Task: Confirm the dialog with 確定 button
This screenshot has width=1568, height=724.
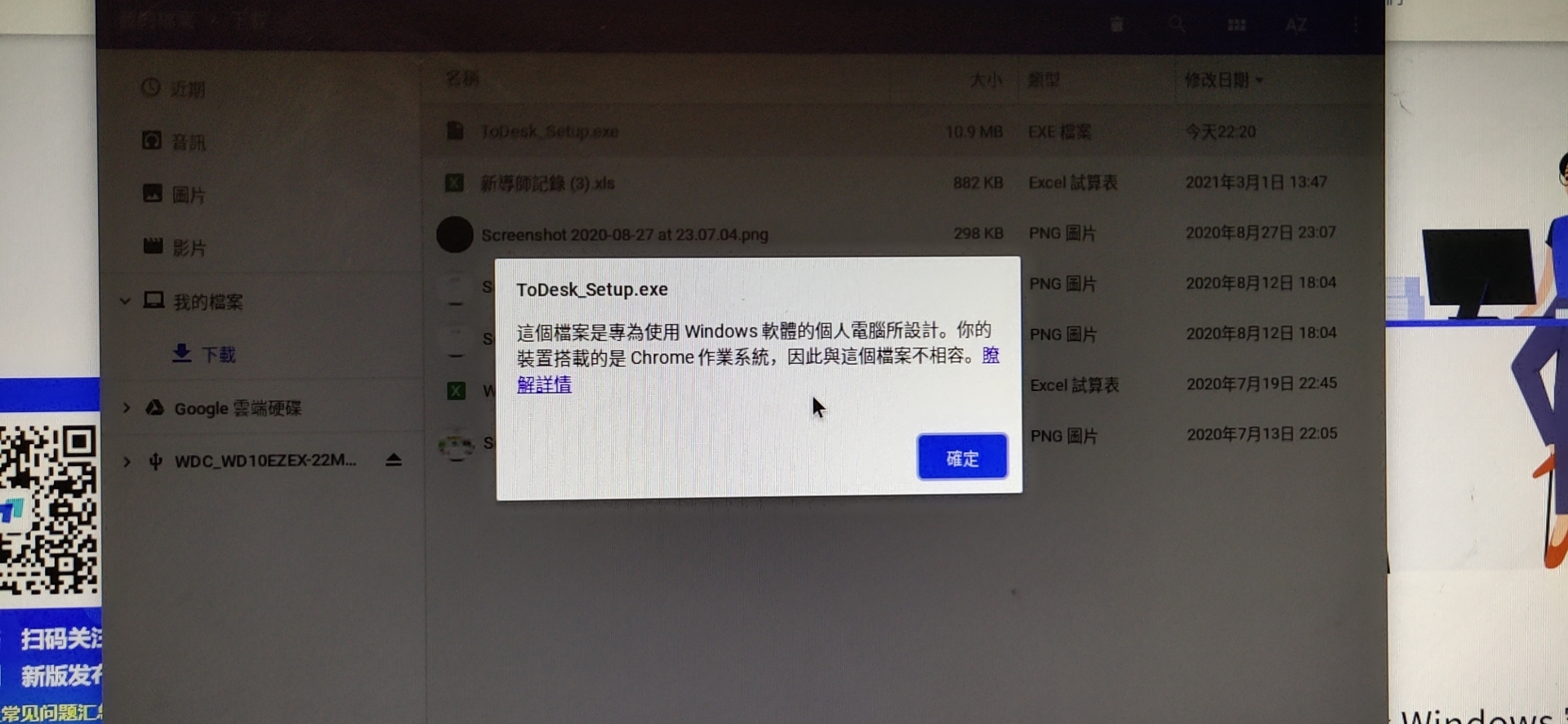Action: (x=961, y=457)
